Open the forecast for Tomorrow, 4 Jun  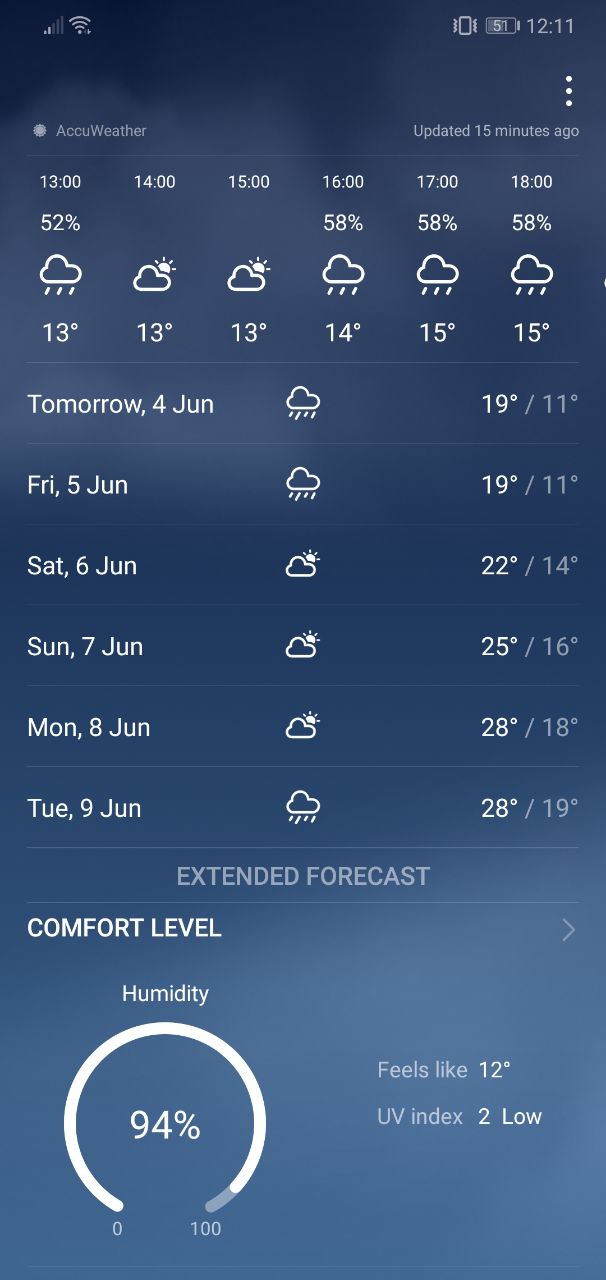[303, 404]
